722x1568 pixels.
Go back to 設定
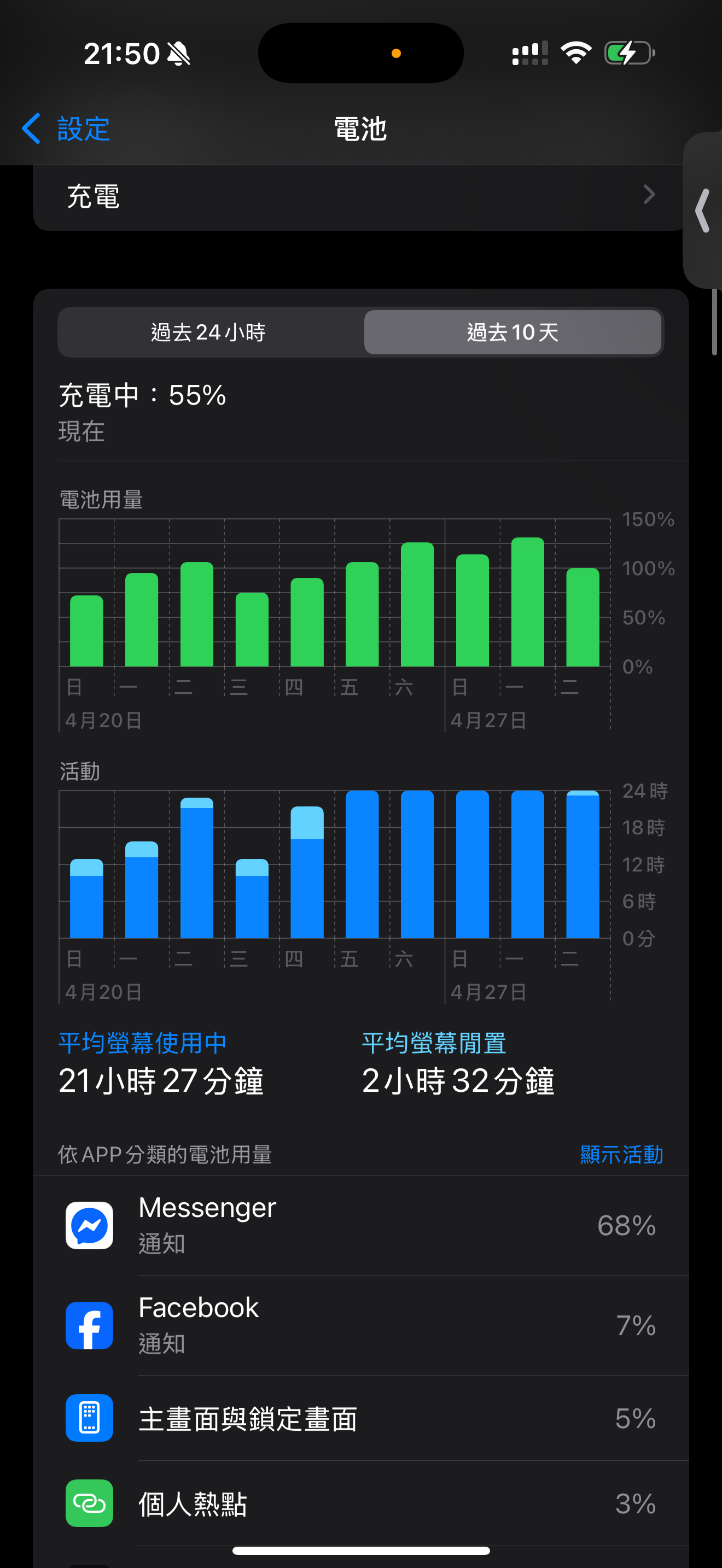pyautogui.click(x=66, y=128)
